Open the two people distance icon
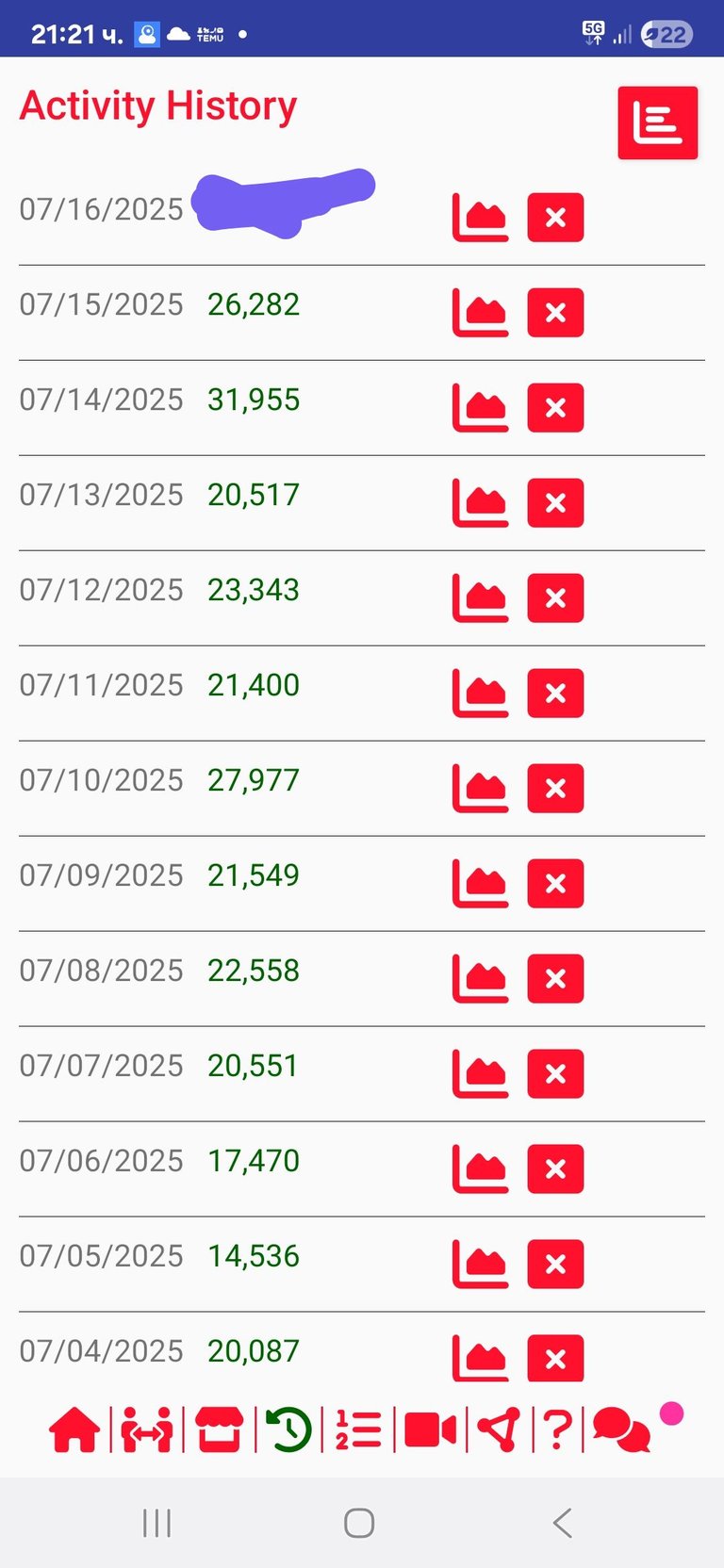The height and width of the screenshot is (1568, 724). 147,1429
